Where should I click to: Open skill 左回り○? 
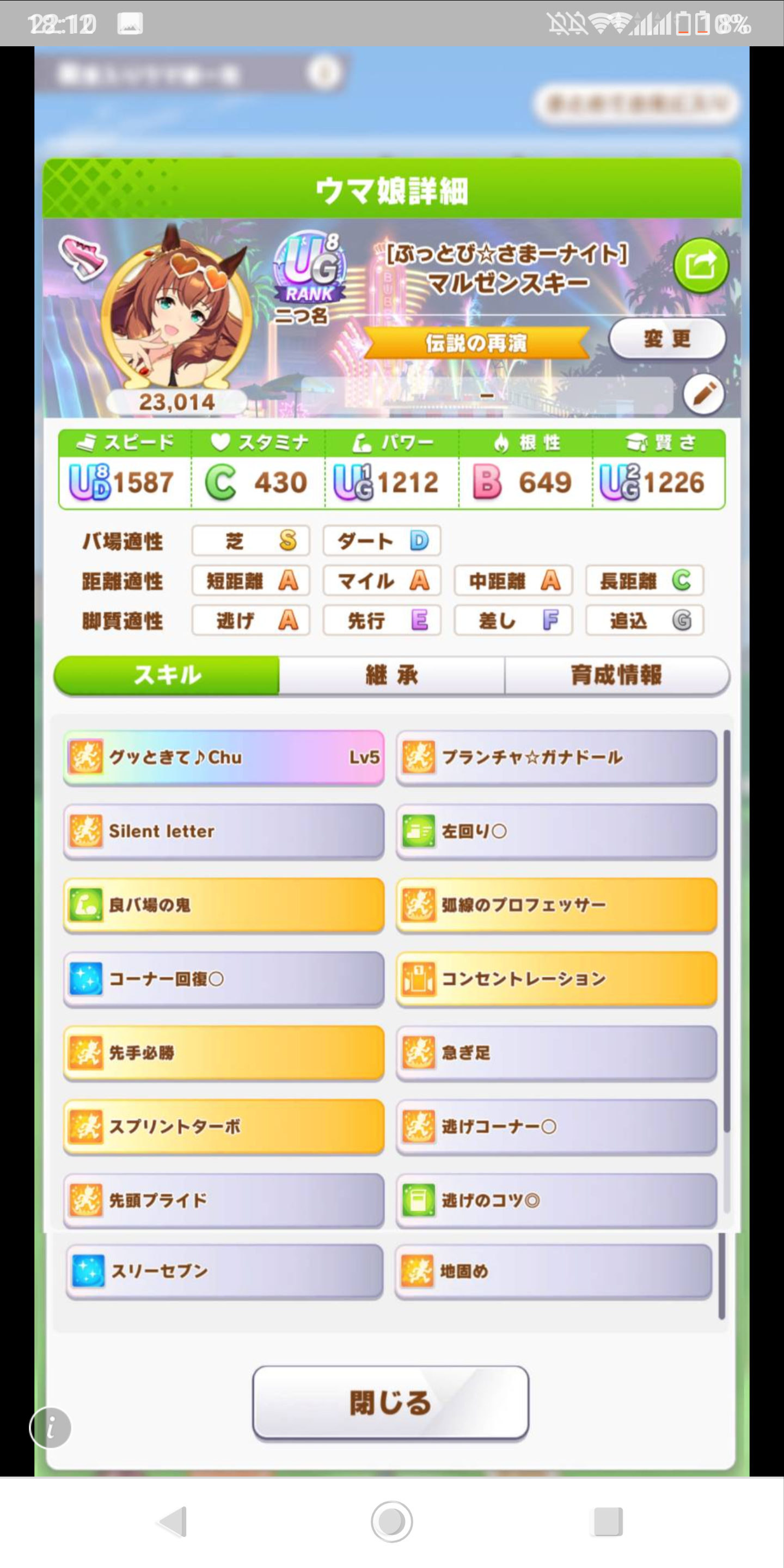click(556, 831)
